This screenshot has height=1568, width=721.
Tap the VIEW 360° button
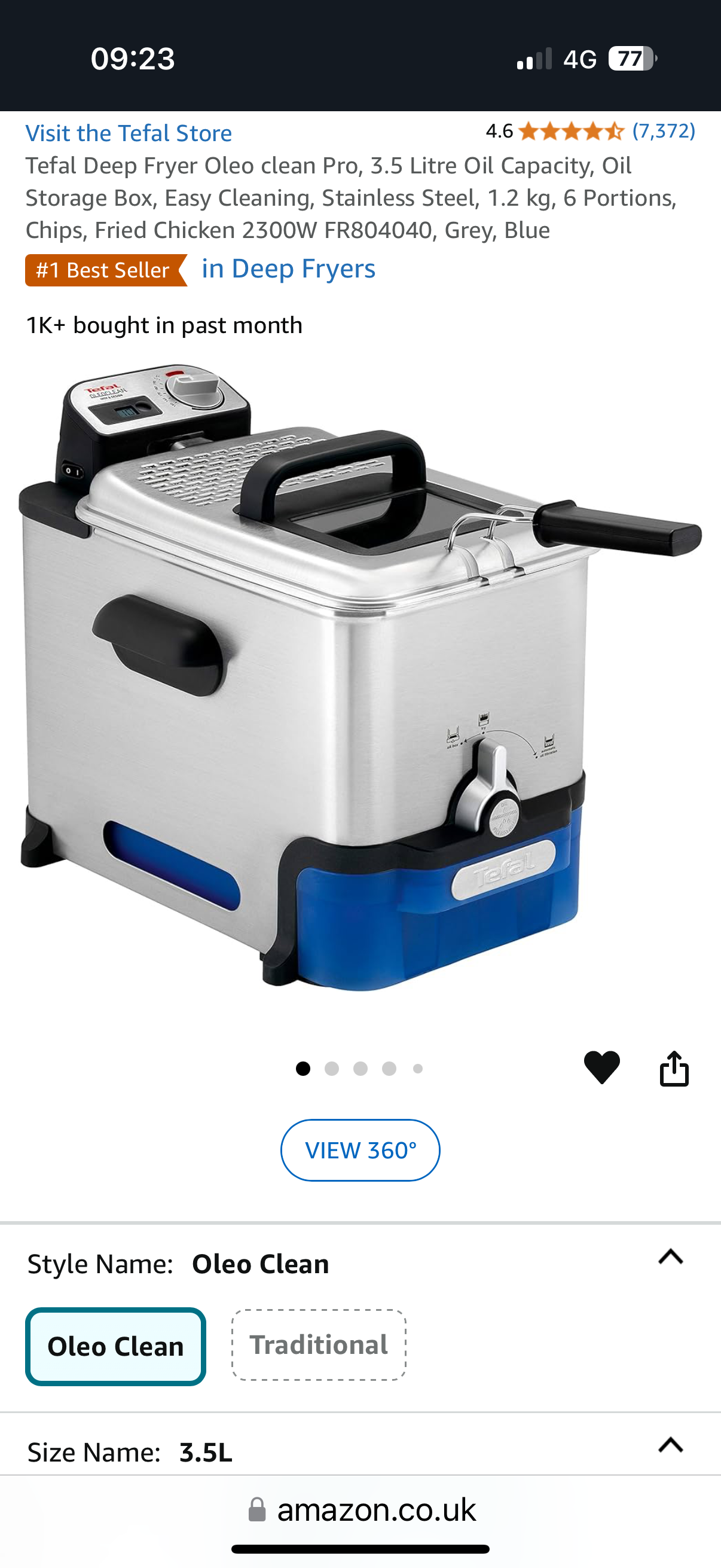(360, 1150)
